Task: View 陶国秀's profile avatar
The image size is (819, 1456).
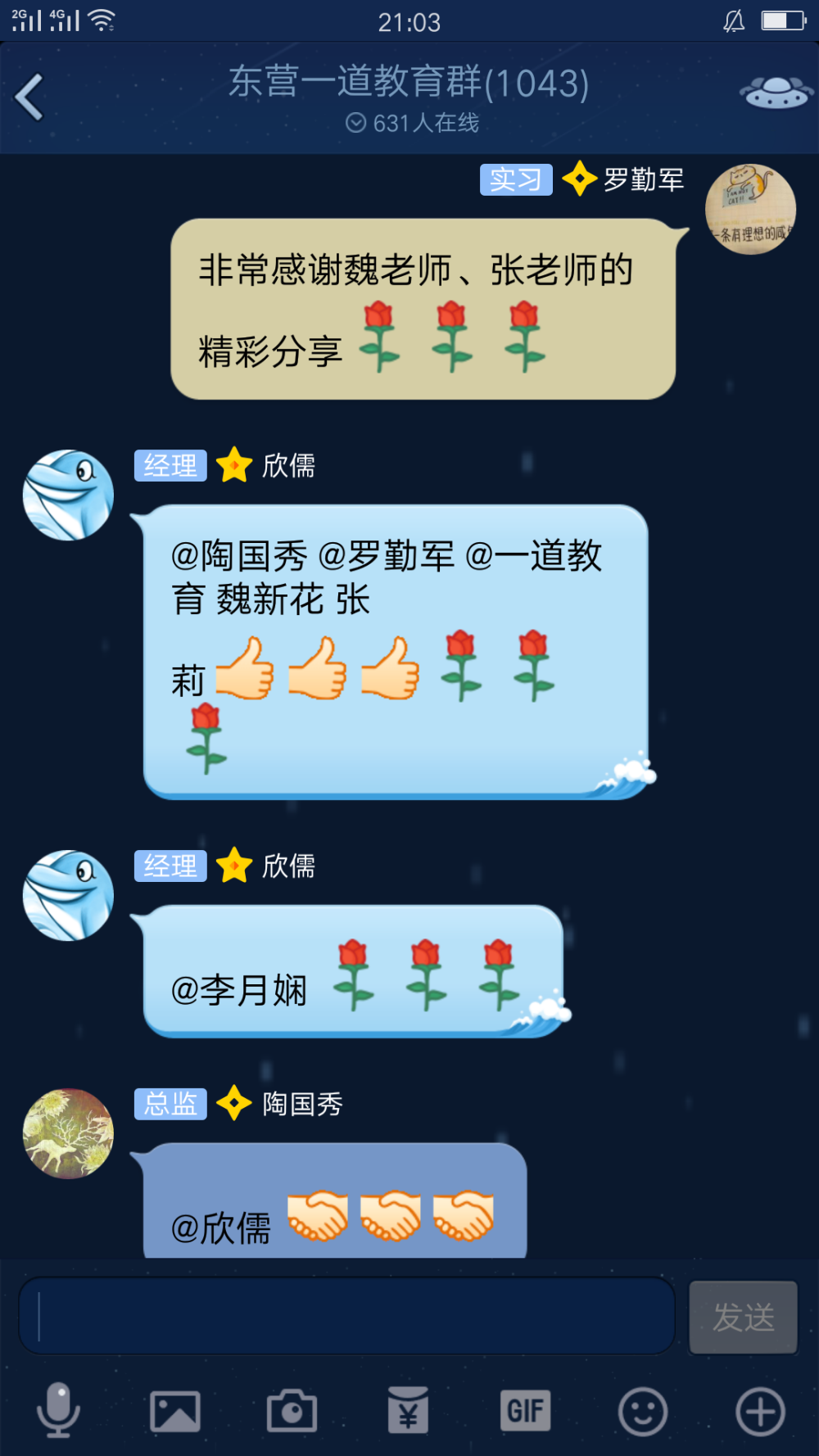Action: (x=68, y=1133)
